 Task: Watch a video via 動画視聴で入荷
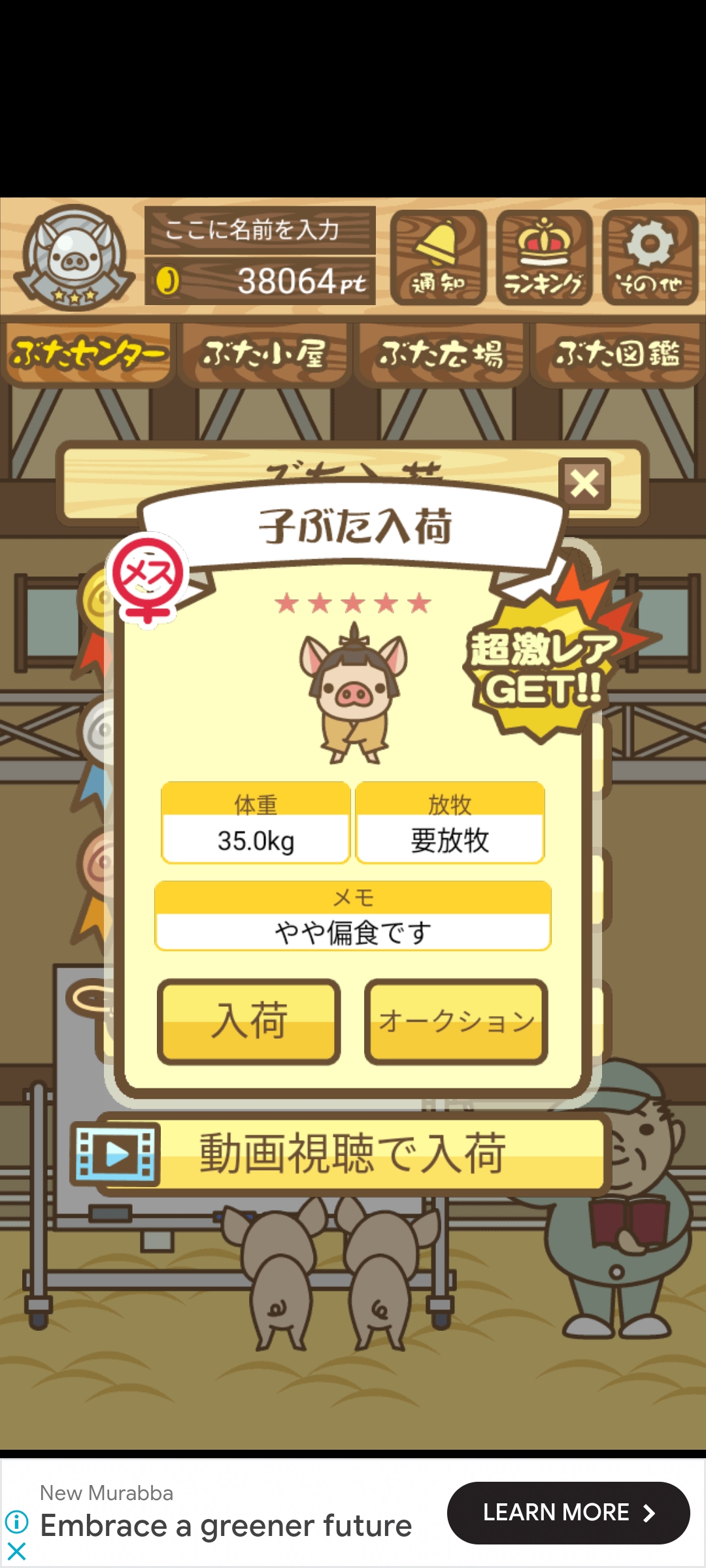coord(341,1154)
